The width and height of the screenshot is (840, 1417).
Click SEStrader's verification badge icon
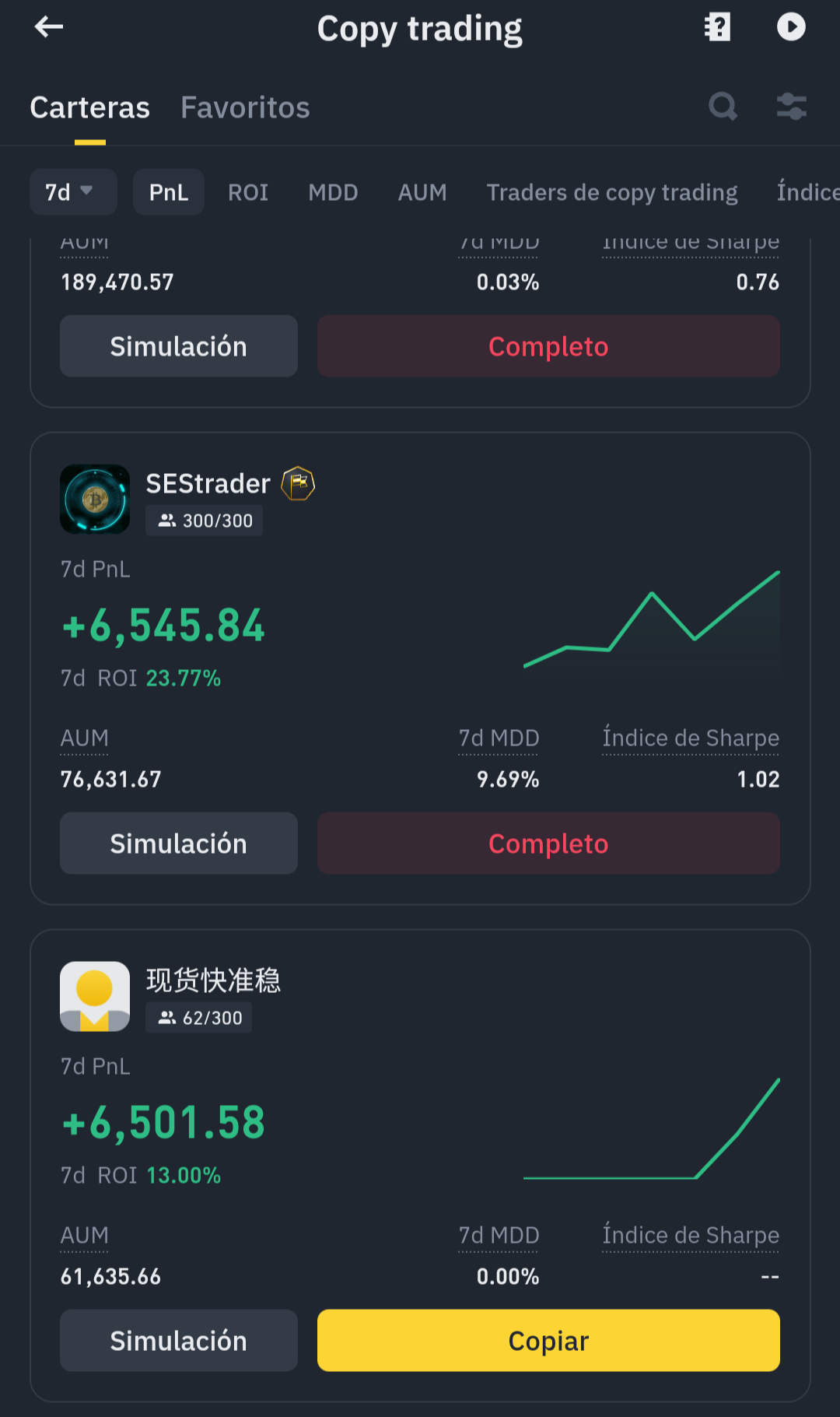(x=298, y=482)
